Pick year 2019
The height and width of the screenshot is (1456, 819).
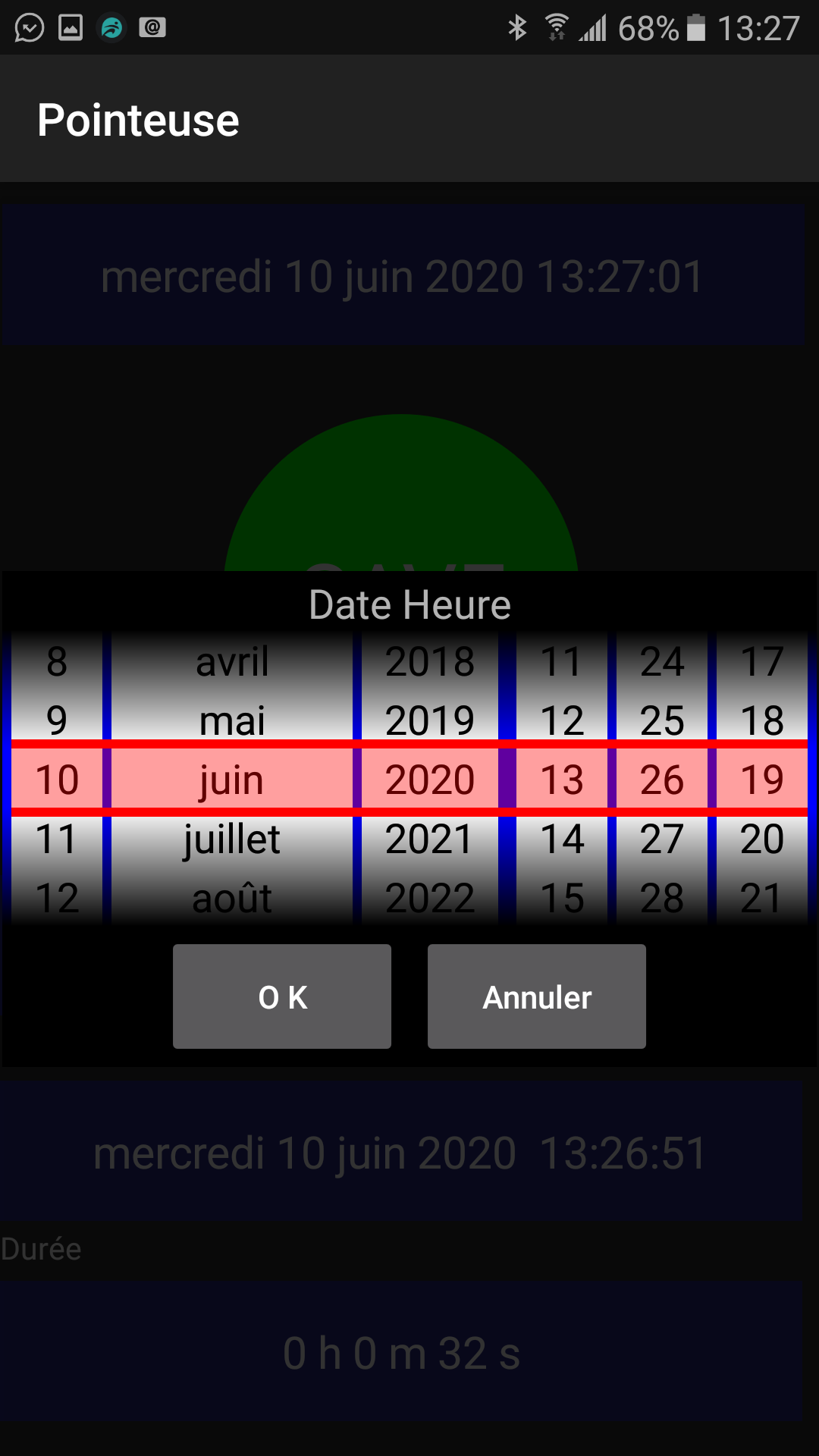click(430, 720)
